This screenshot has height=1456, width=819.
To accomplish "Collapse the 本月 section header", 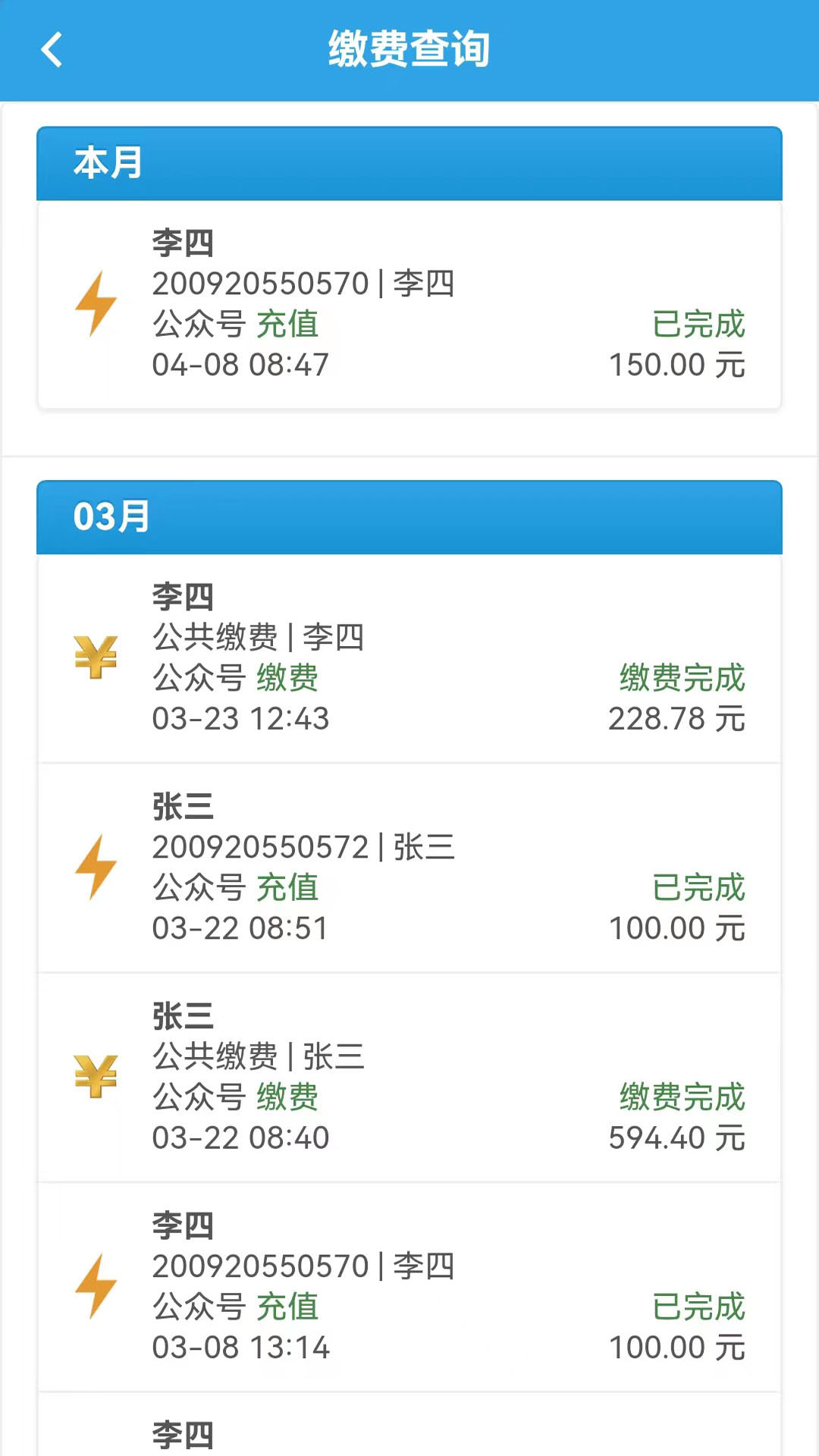I will coord(409,164).
